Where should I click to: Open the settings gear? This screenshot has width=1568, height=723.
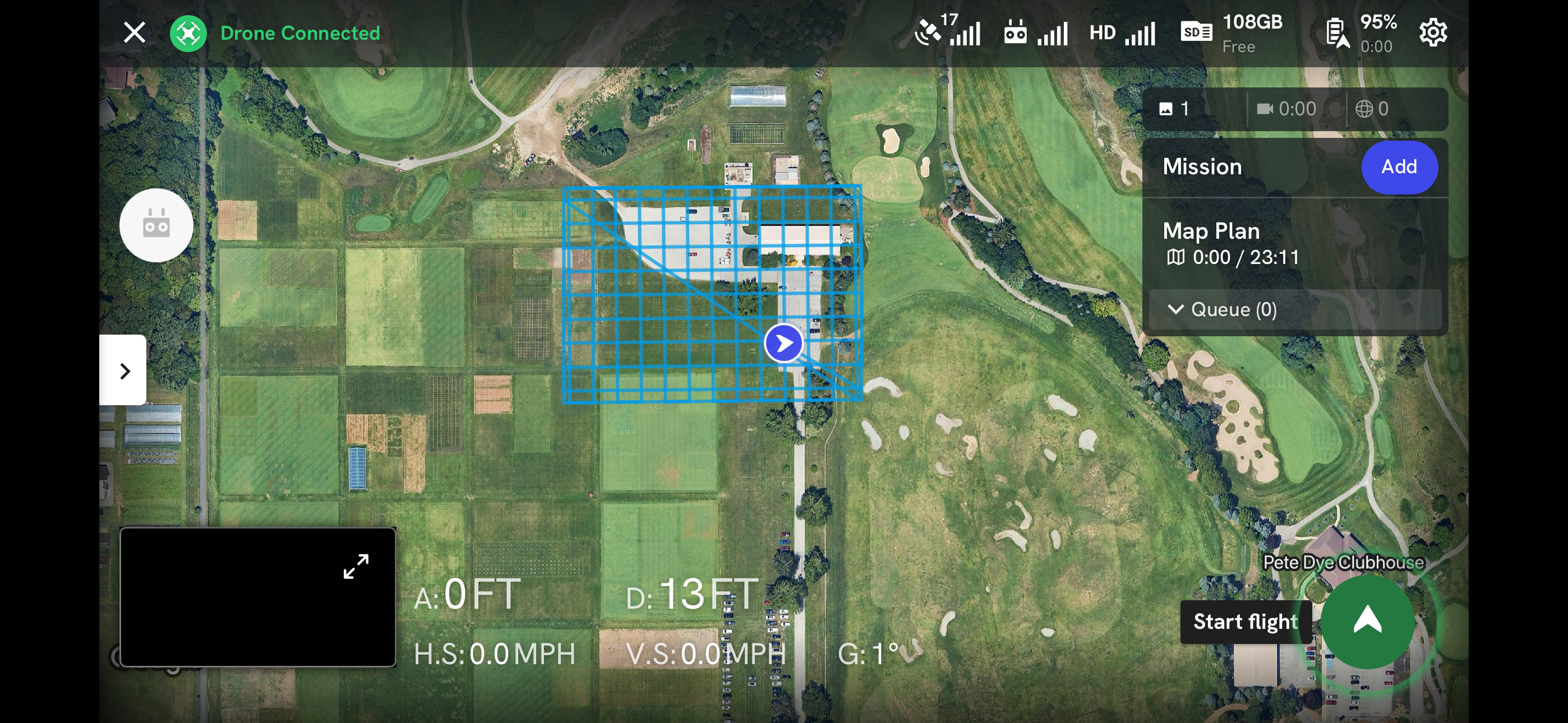point(1432,33)
